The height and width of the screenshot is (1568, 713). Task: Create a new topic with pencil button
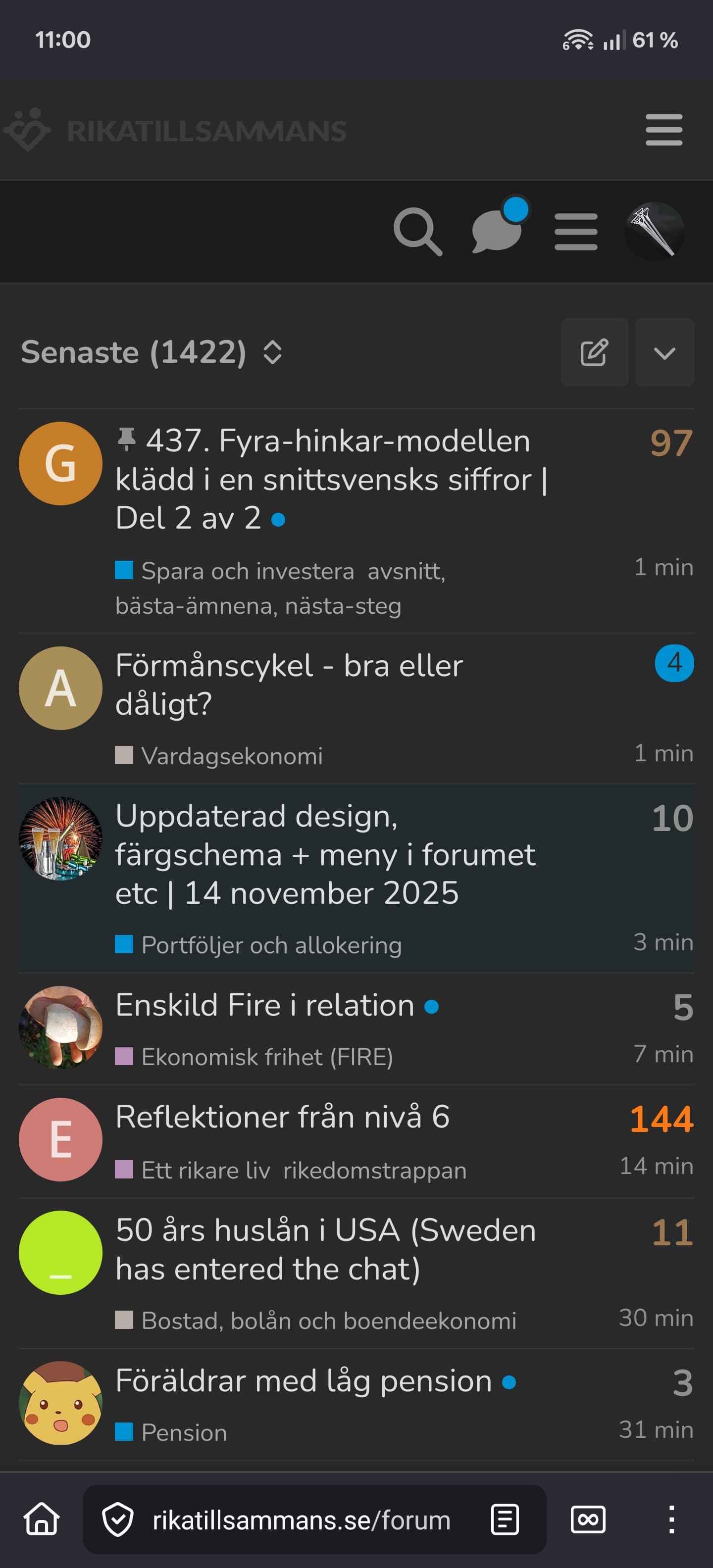click(x=594, y=352)
